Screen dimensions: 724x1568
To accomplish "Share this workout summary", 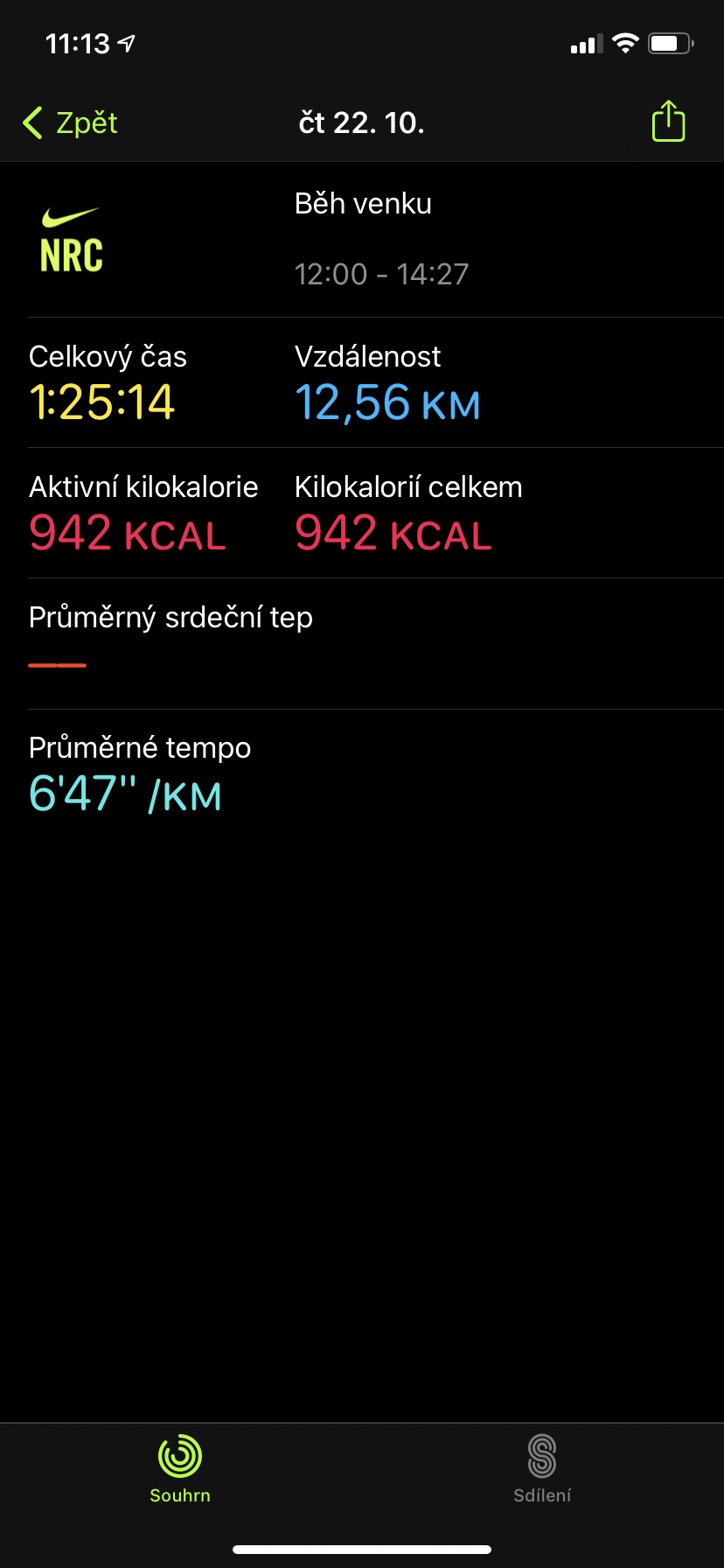I will [668, 121].
